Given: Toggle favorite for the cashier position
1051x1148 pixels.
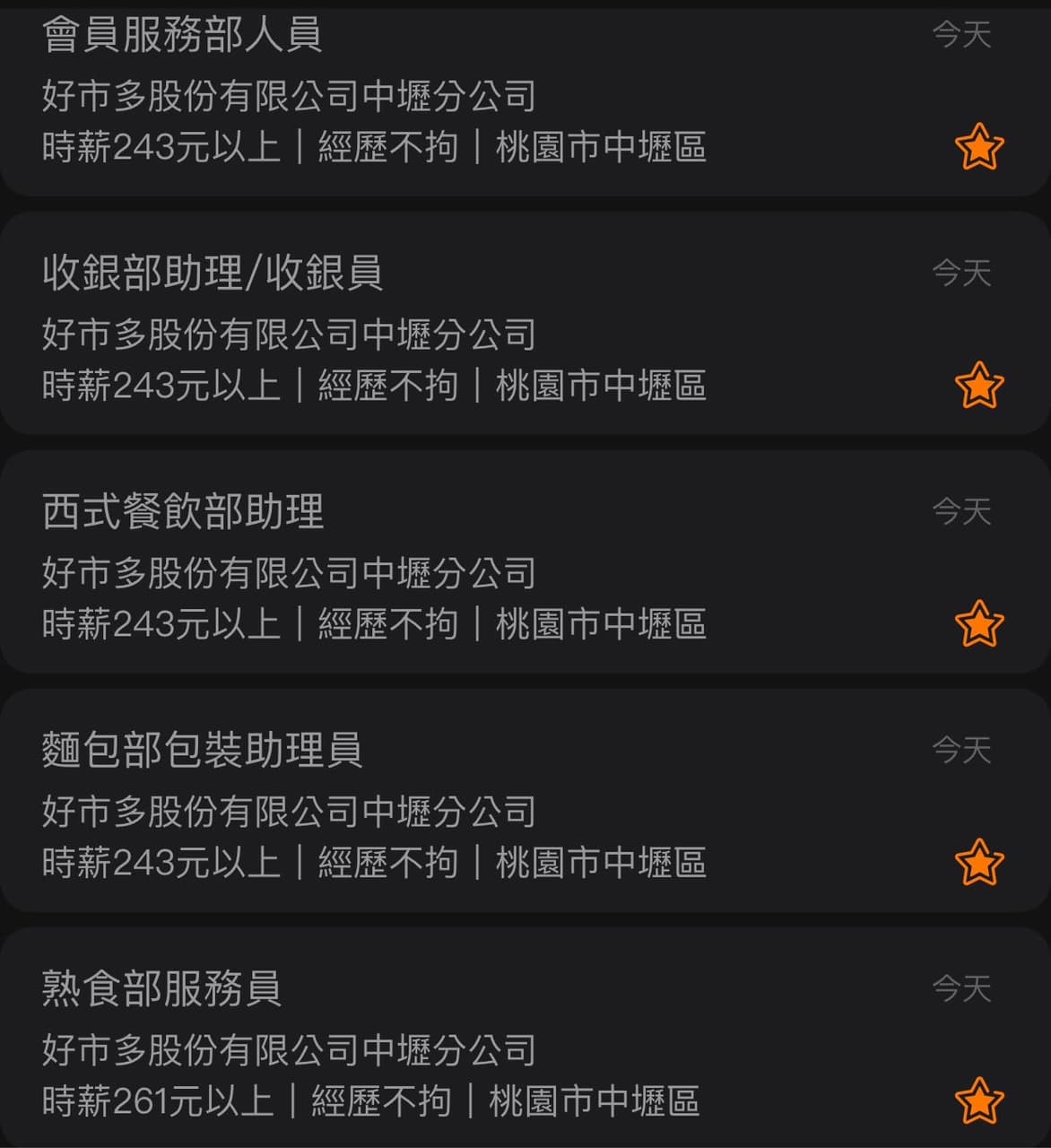Looking at the screenshot, I should pyautogui.click(x=981, y=386).
